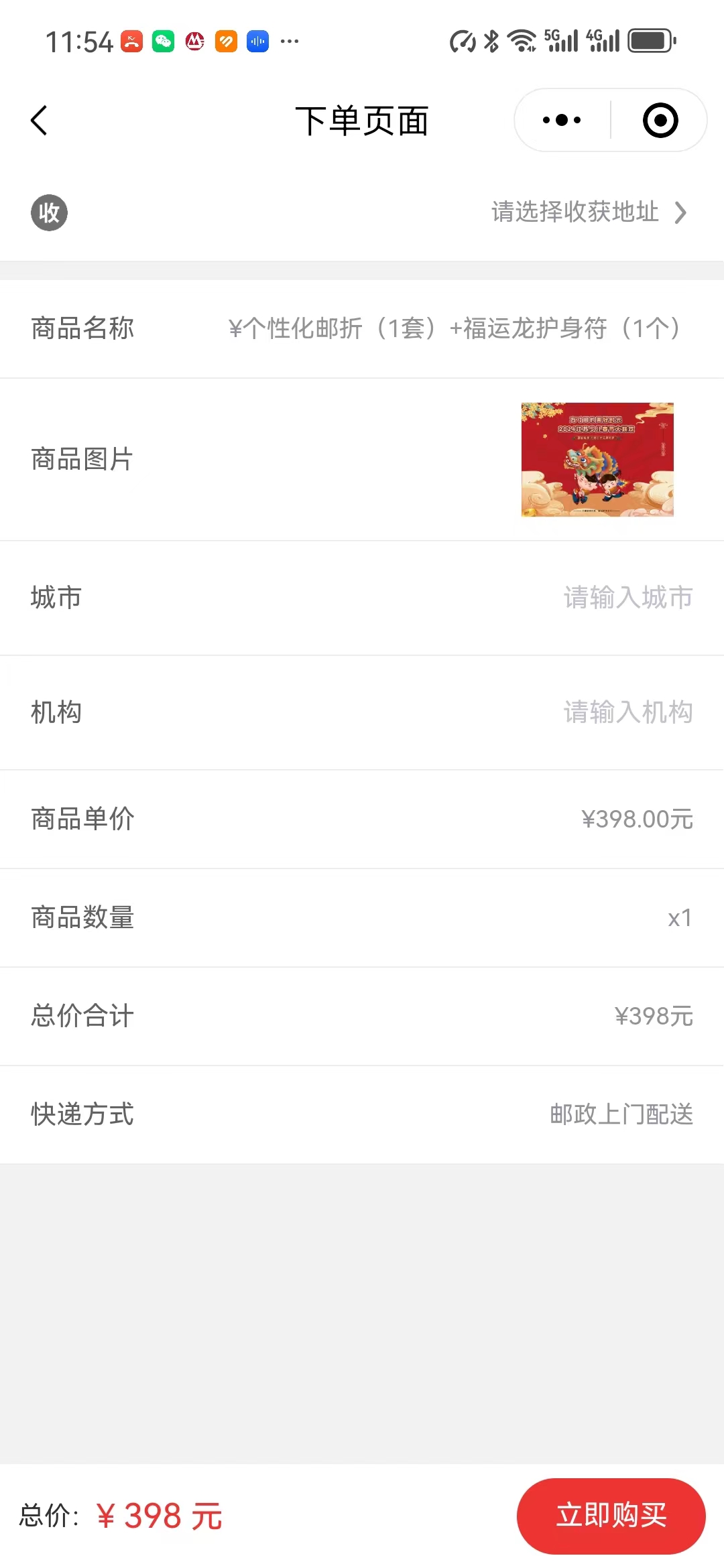Go back from the 下单页面 order page

40,121
